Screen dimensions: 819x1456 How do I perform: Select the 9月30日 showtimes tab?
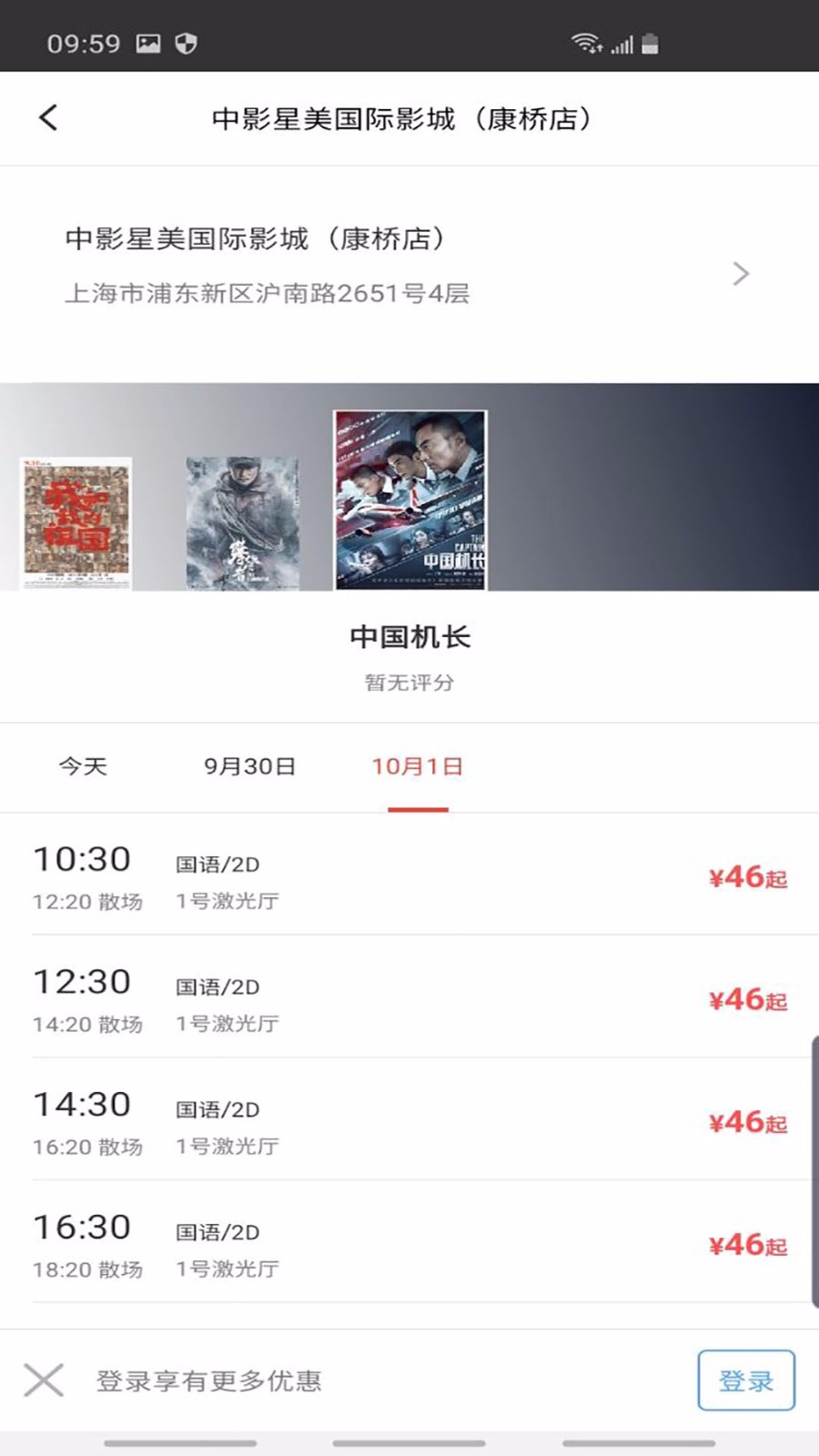249,767
